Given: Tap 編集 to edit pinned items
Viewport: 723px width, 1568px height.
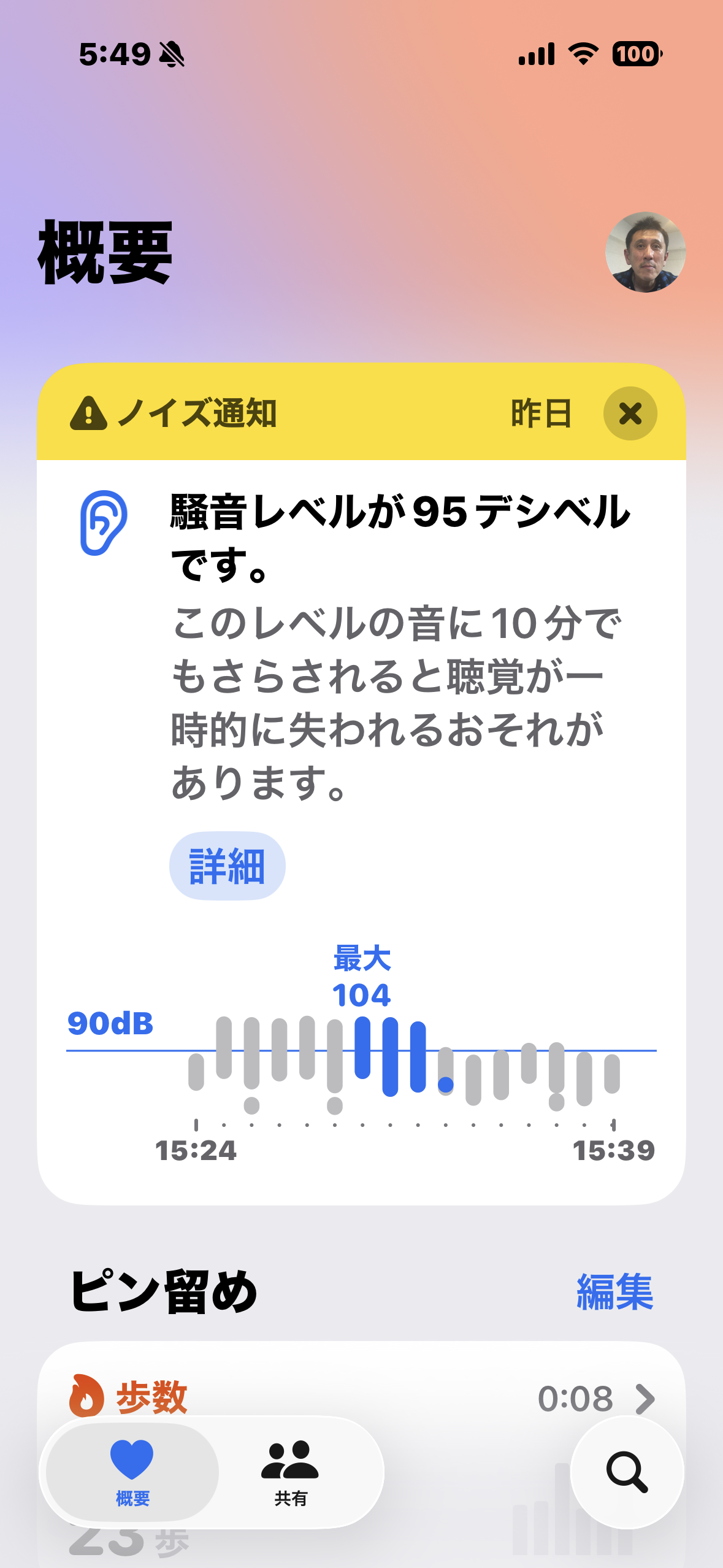Looking at the screenshot, I should [x=614, y=1292].
